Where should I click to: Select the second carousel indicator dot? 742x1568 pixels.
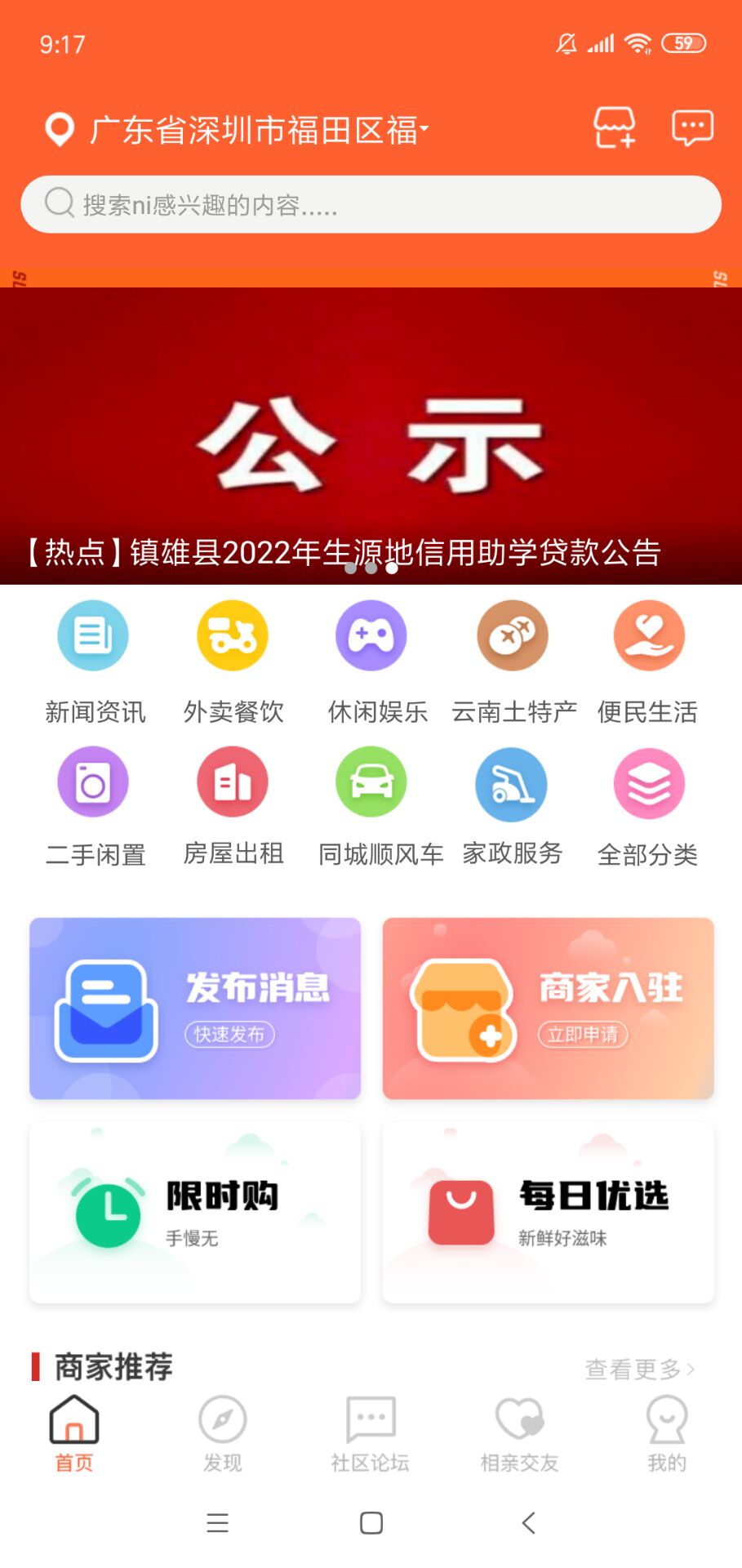[x=371, y=569]
